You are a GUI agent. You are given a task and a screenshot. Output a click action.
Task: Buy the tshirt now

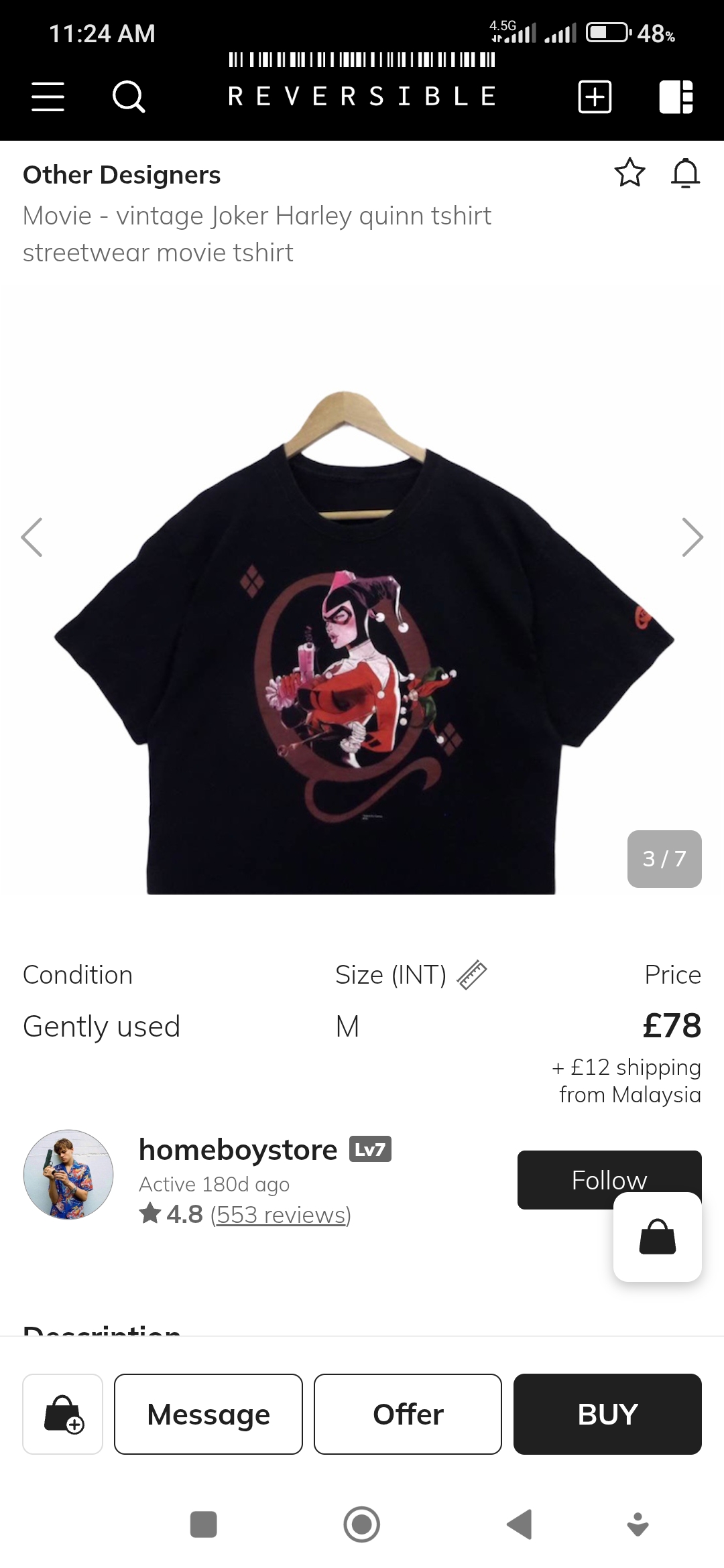click(607, 1414)
